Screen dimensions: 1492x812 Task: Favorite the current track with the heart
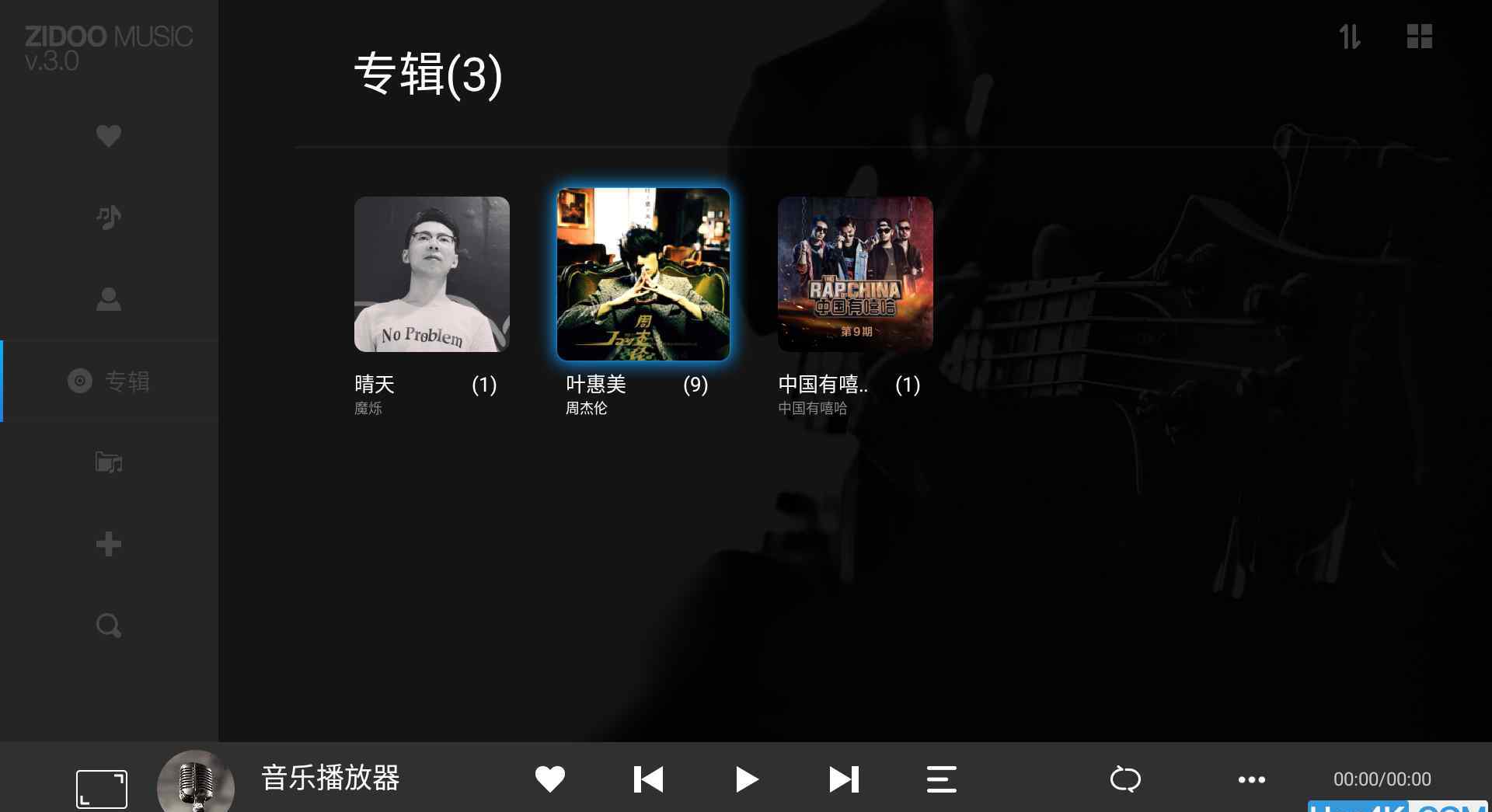550,779
